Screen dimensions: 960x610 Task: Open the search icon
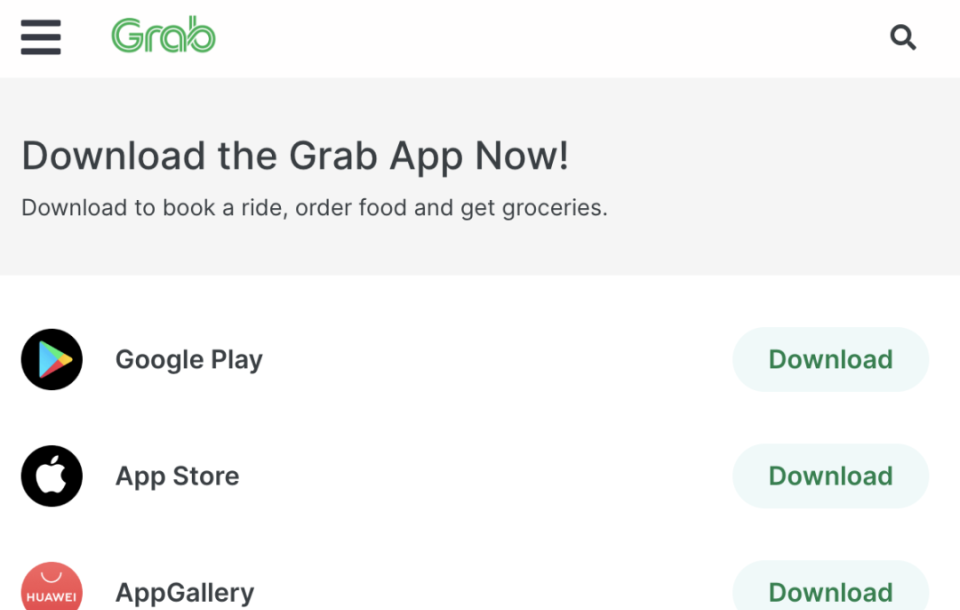903,38
